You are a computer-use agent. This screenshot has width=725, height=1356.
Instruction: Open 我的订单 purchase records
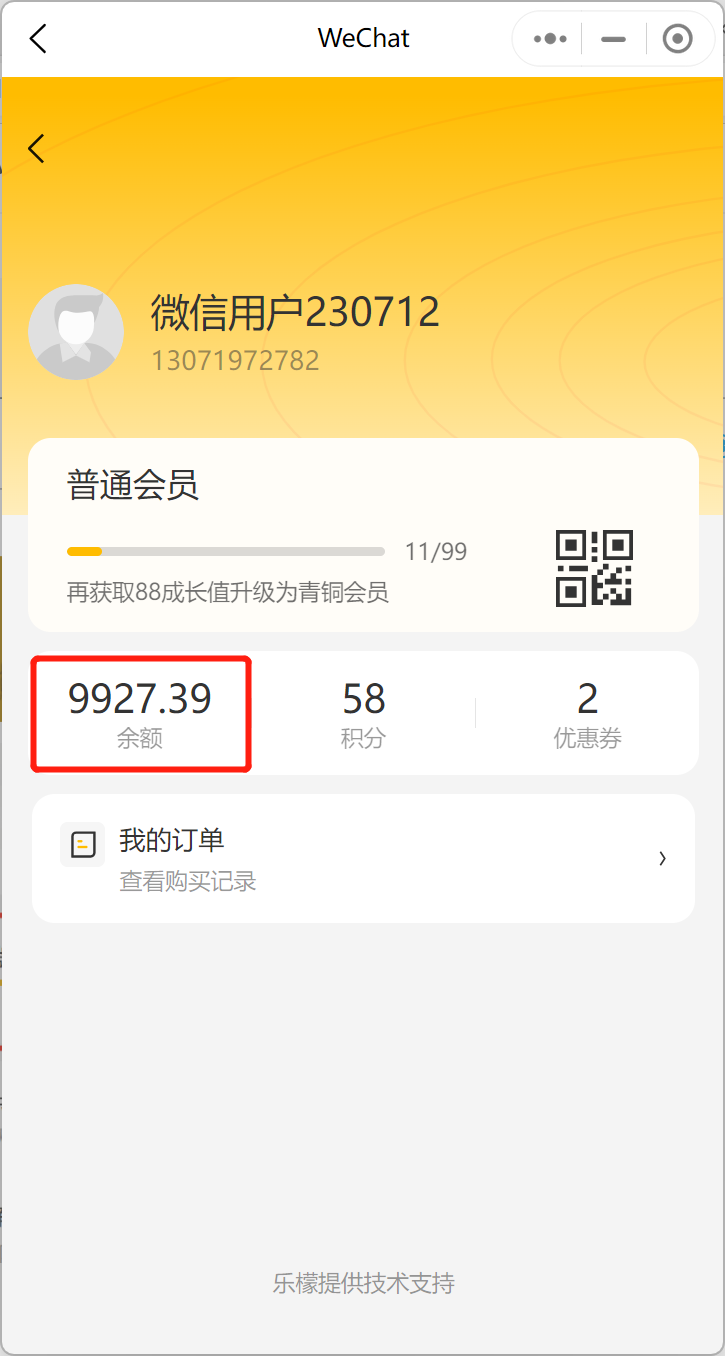363,859
